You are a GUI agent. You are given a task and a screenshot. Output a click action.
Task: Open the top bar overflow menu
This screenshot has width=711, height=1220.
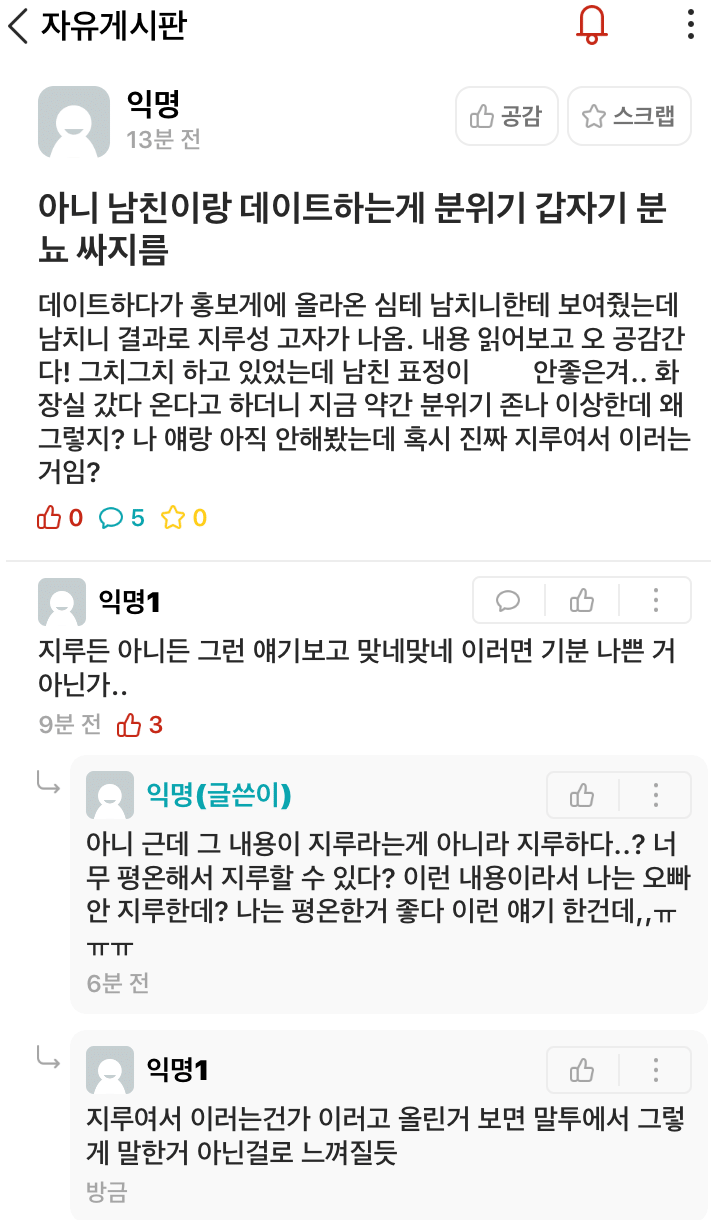tap(690, 25)
